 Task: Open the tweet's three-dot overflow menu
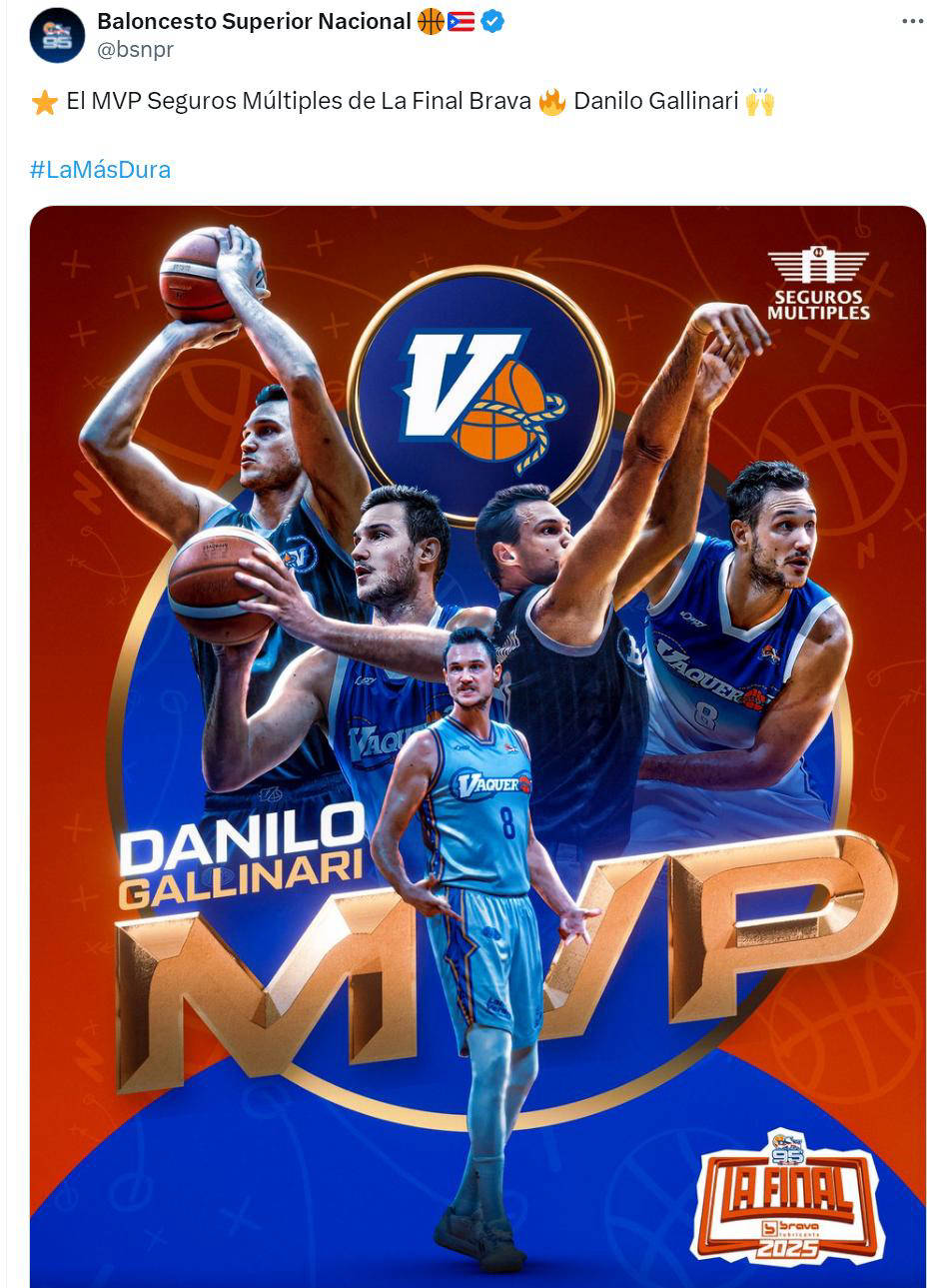pyautogui.click(x=912, y=21)
